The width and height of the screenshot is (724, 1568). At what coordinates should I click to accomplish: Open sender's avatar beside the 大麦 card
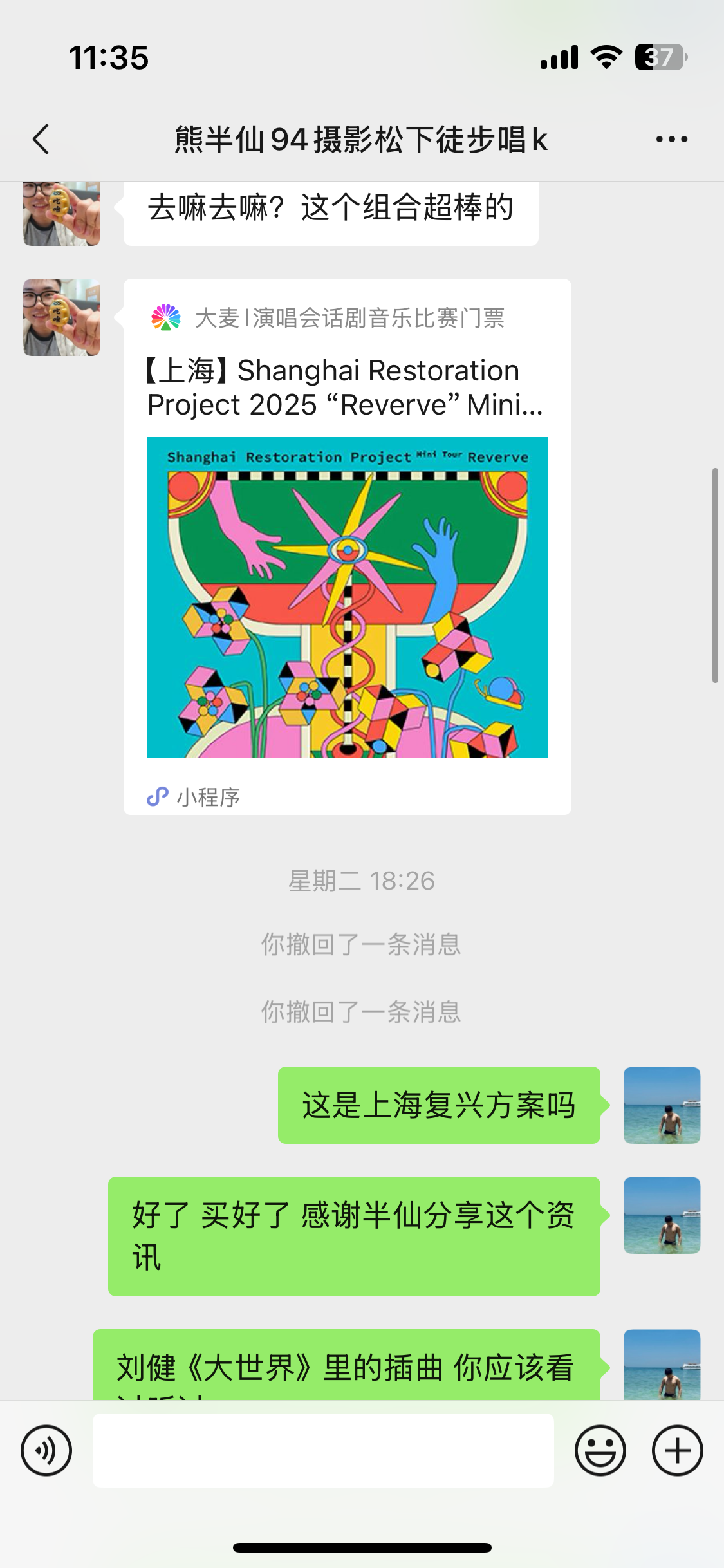[x=62, y=317]
